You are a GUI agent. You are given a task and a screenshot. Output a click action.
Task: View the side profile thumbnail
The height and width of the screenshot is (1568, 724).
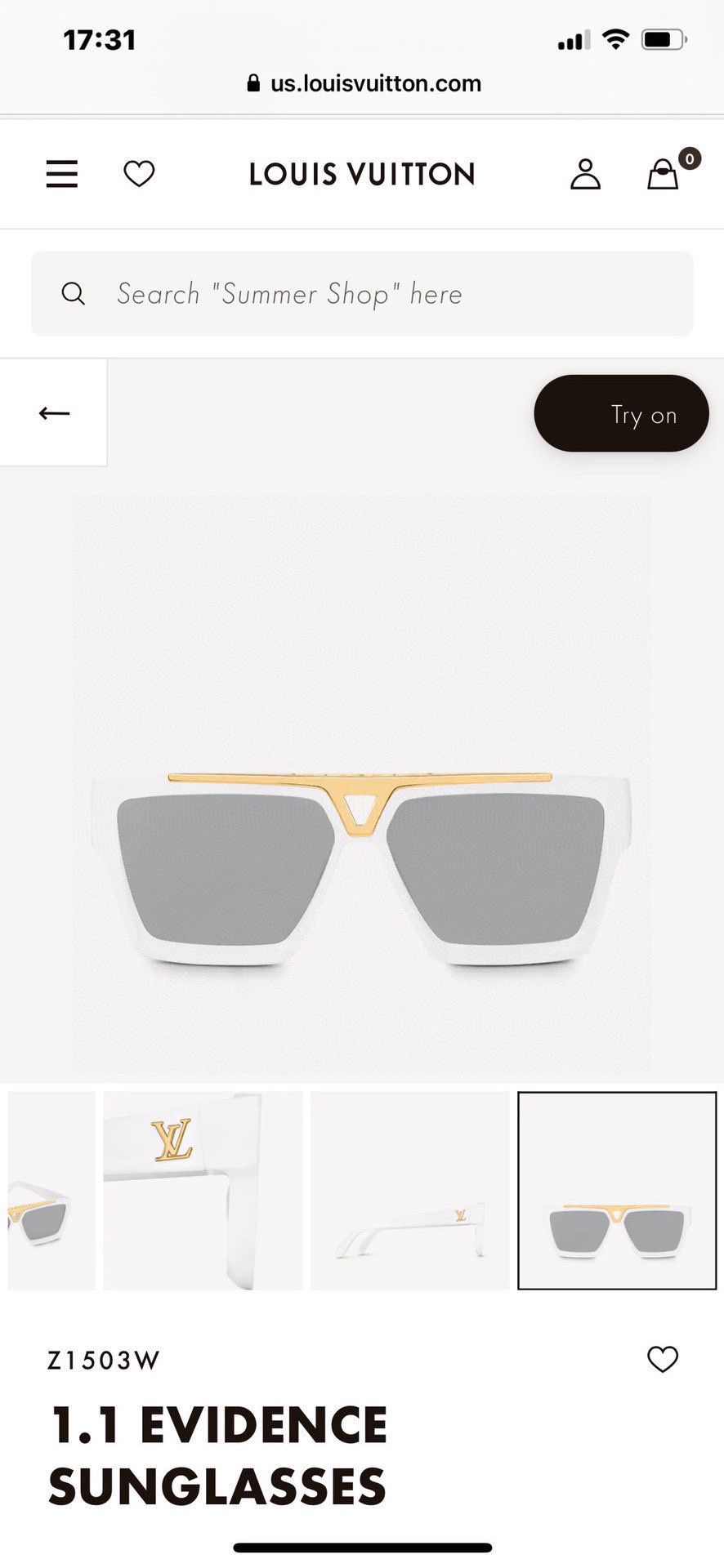[x=409, y=1191]
